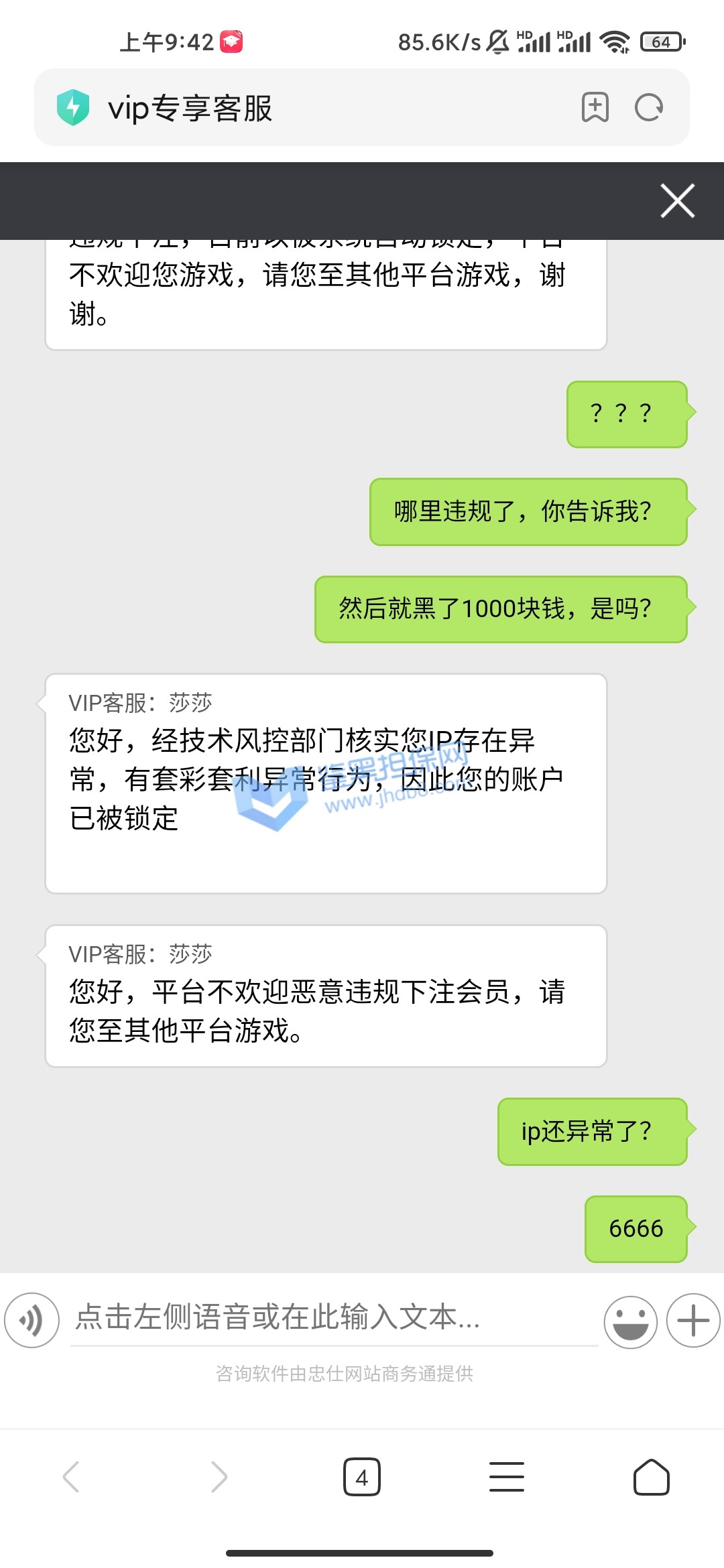Bookmark this page in the browser
The image size is (724, 1568).
[595, 107]
